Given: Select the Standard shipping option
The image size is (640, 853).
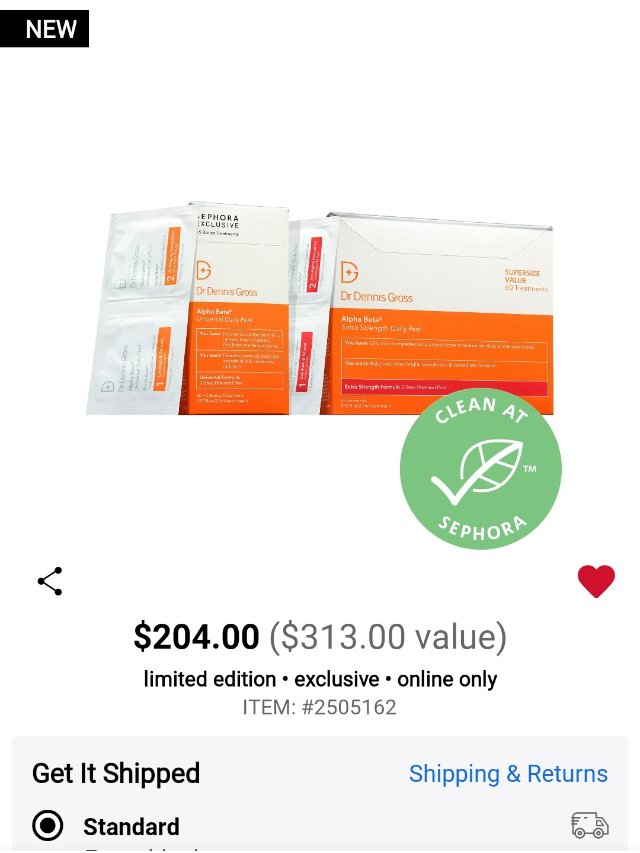Looking at the screenshot, I should coord(48,826).
